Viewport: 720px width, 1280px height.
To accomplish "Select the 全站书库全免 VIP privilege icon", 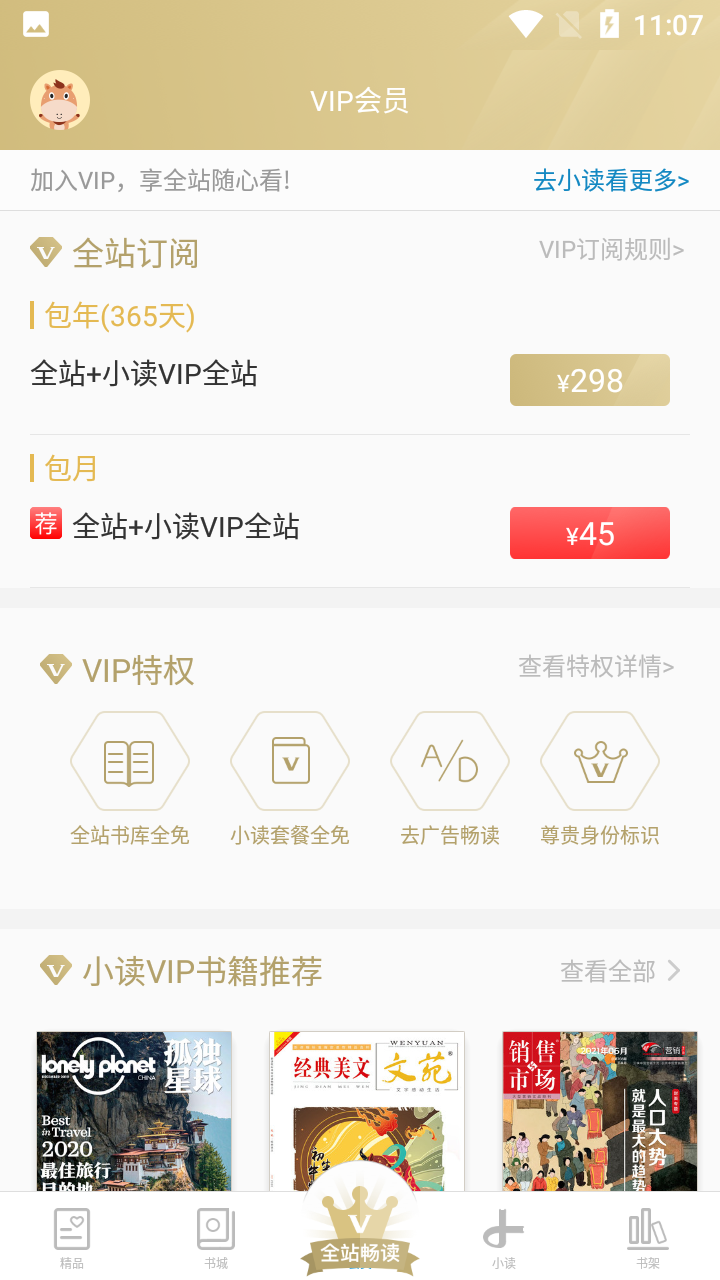I will coord(130,760).
